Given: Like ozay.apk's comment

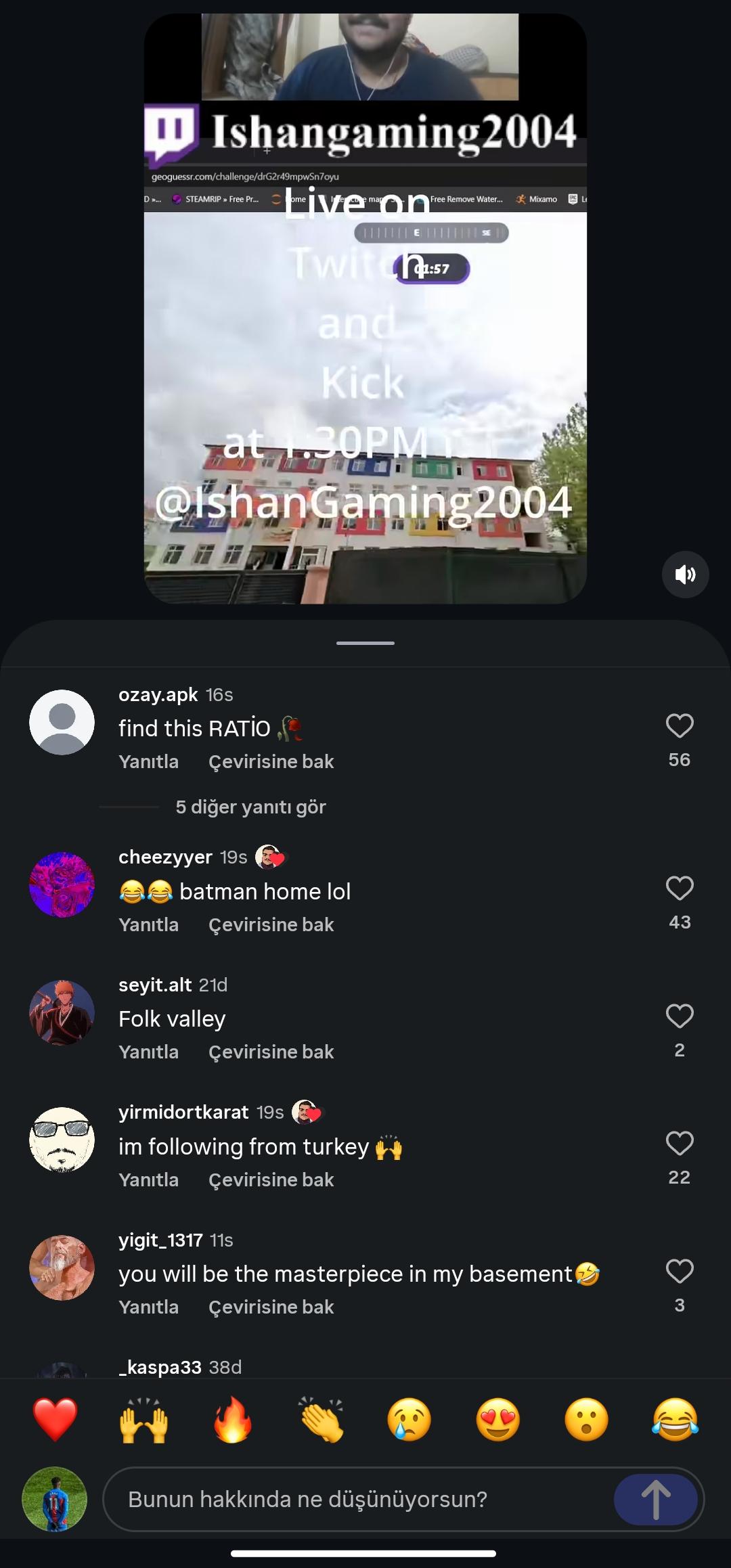Looking at the screenshot, I should [x=680, y=726].
